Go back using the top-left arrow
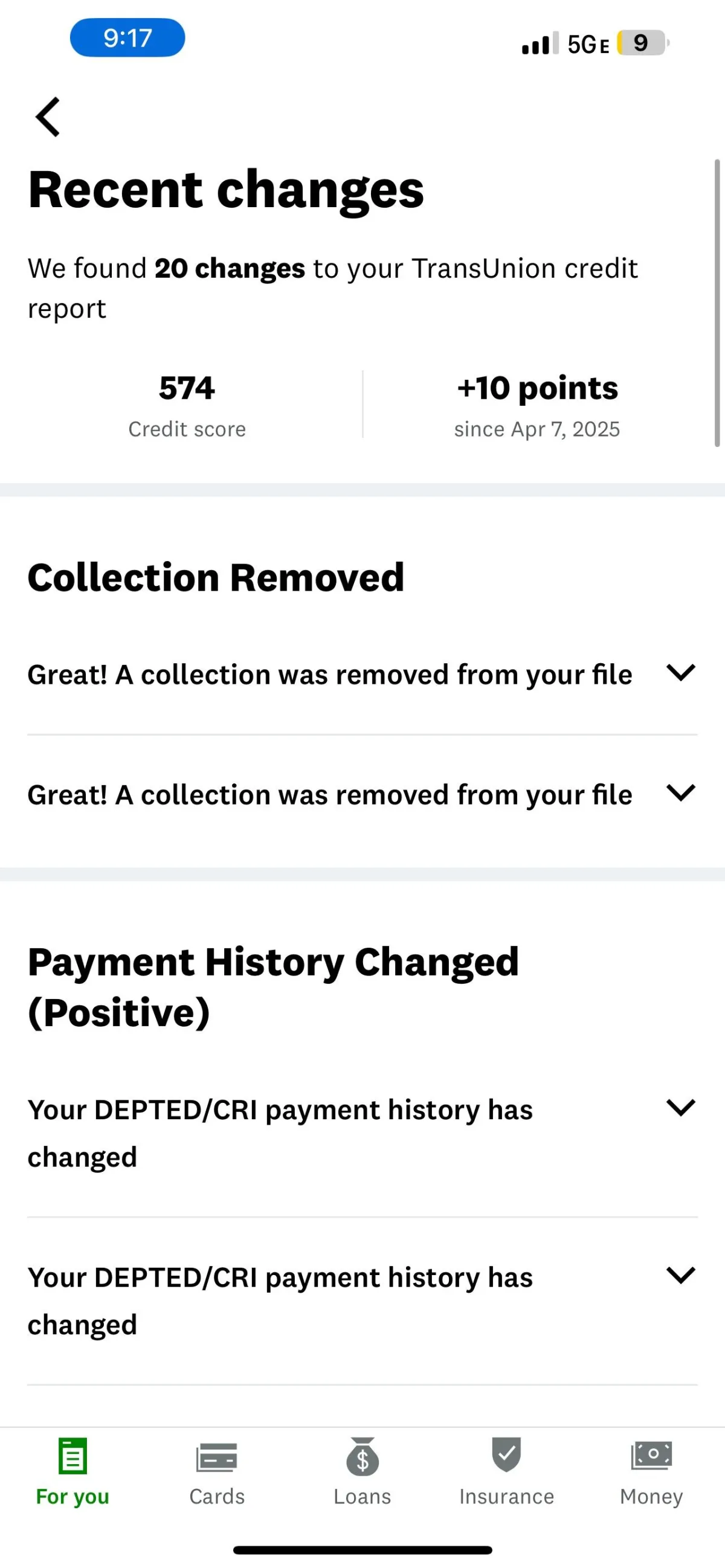725x1568 pixels. coord(48,117)
